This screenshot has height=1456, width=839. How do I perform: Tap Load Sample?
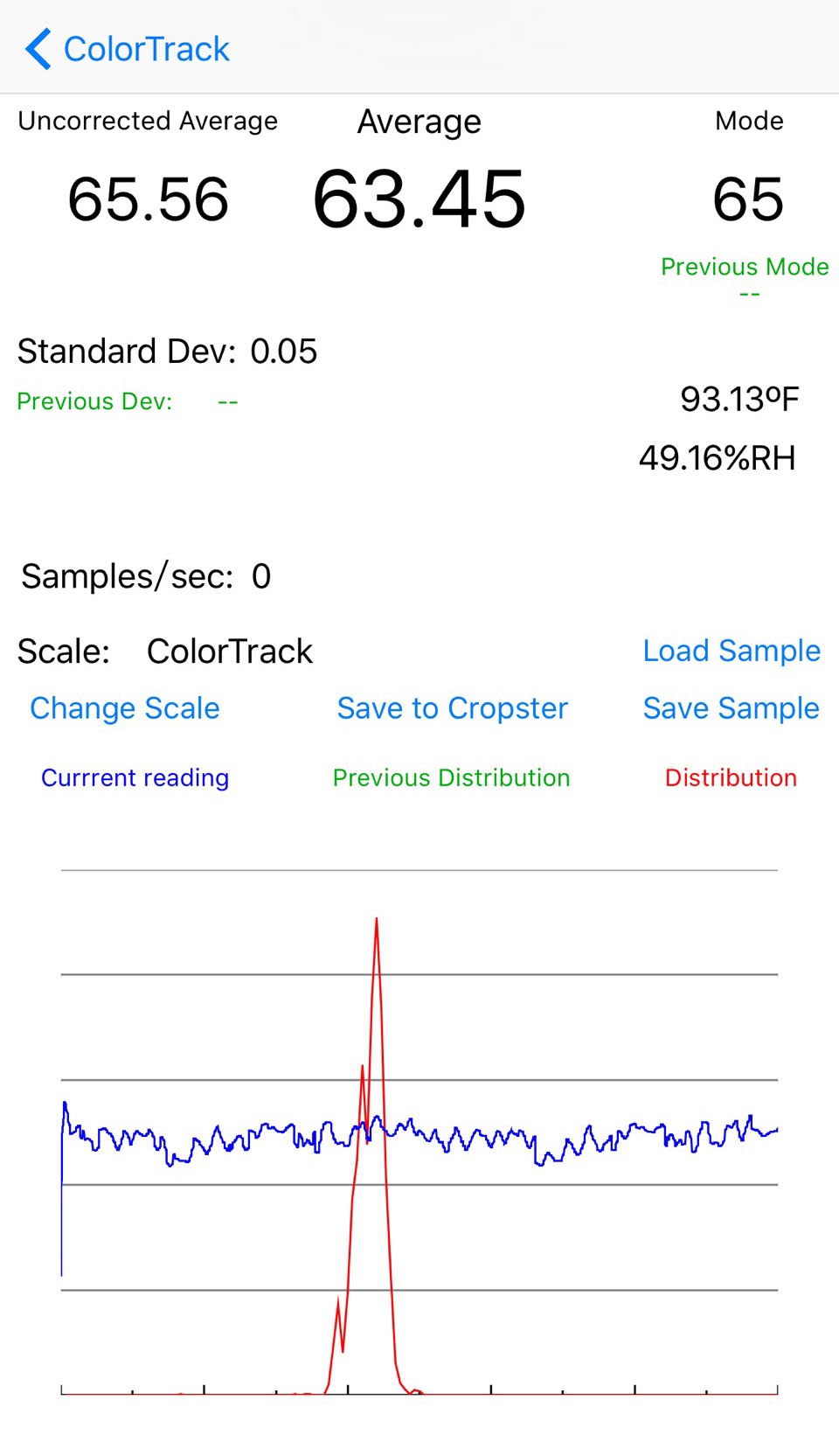(731, 651)
